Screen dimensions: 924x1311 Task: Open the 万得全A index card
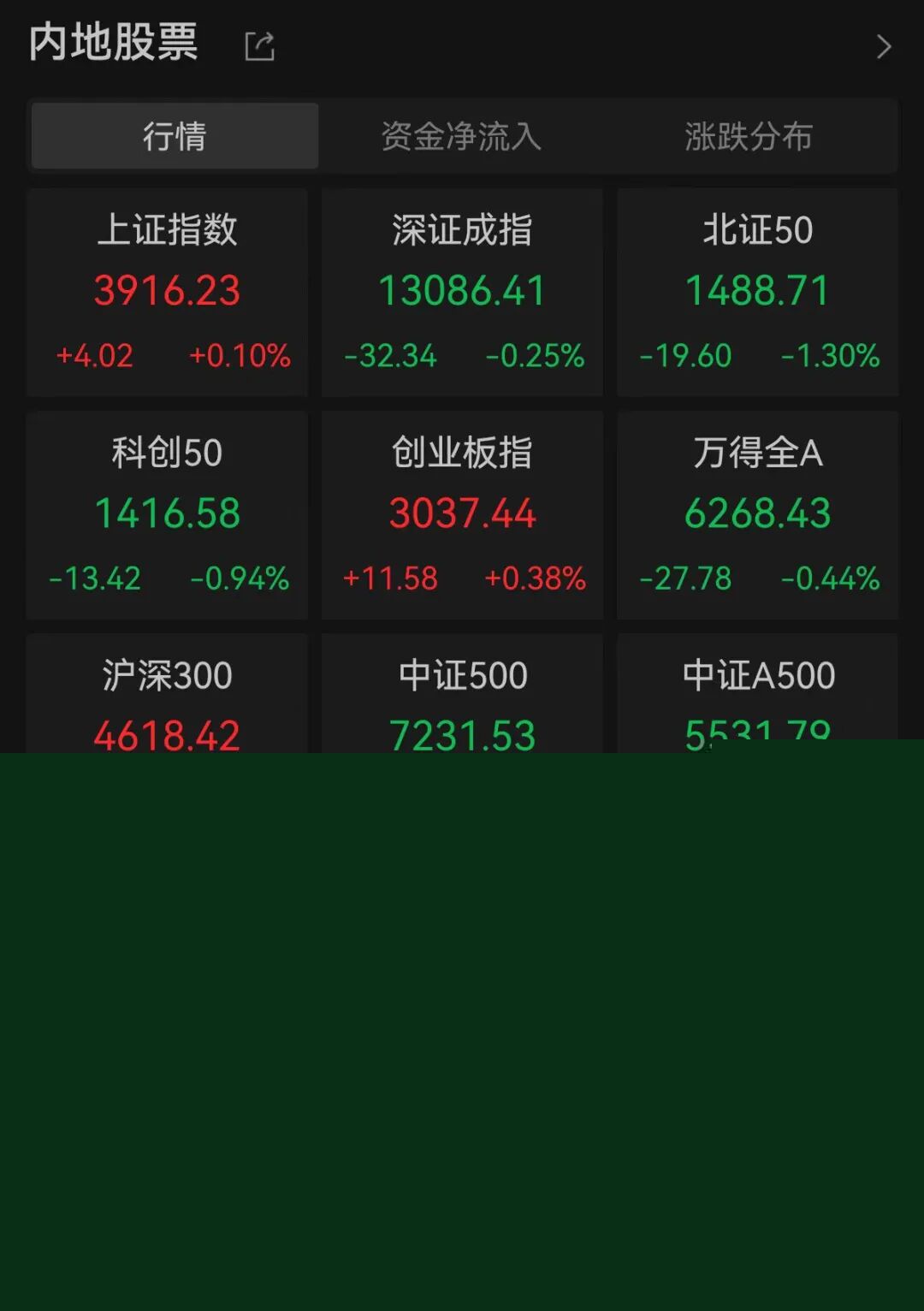758,514
